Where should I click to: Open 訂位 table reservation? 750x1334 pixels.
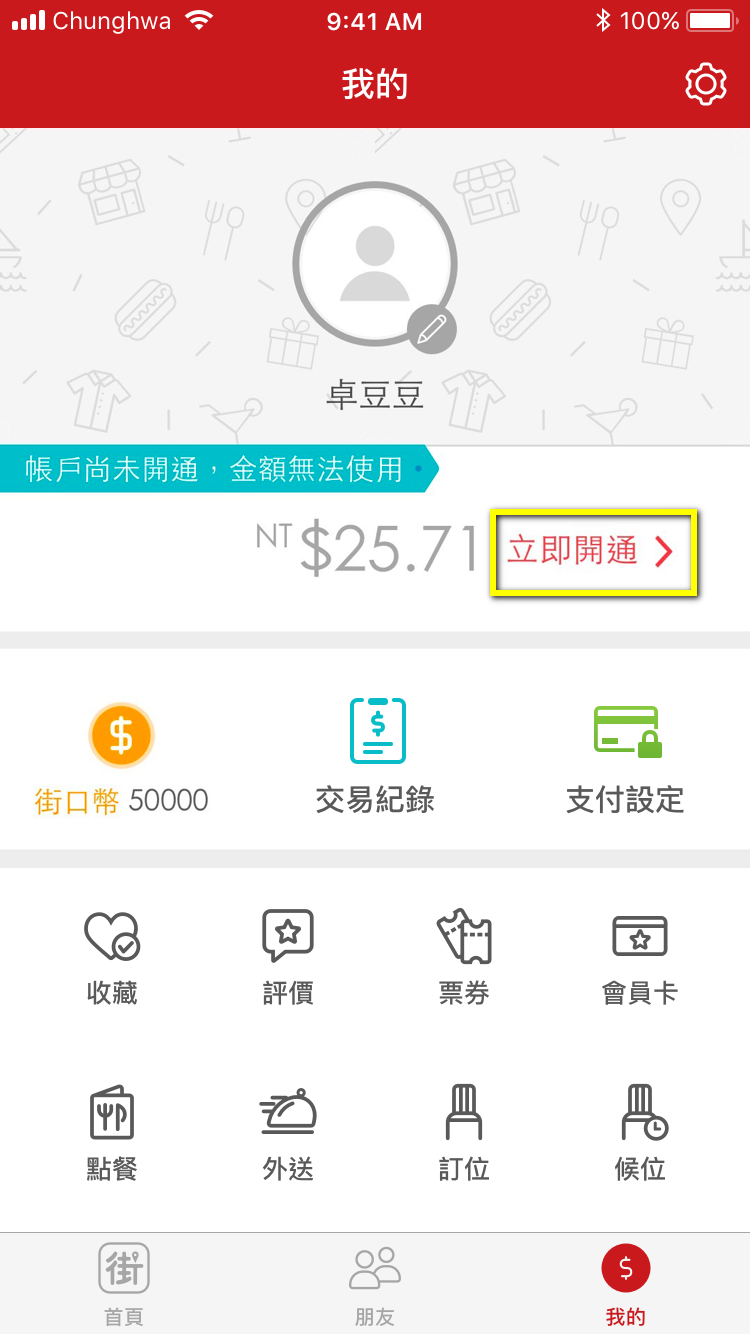coord(464,1132)
